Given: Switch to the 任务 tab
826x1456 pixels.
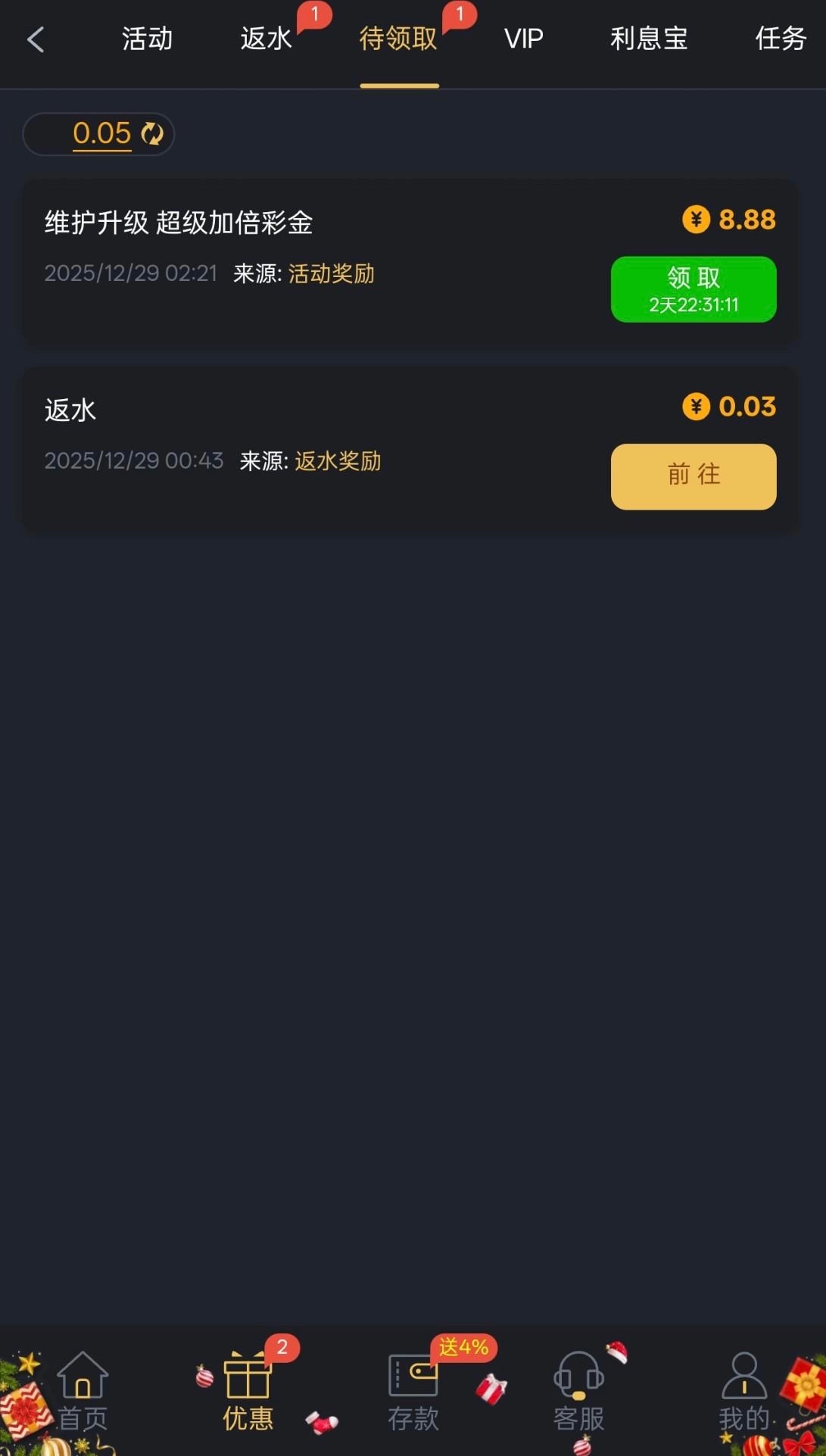Looking at the screenshot, I should (780, 39).
